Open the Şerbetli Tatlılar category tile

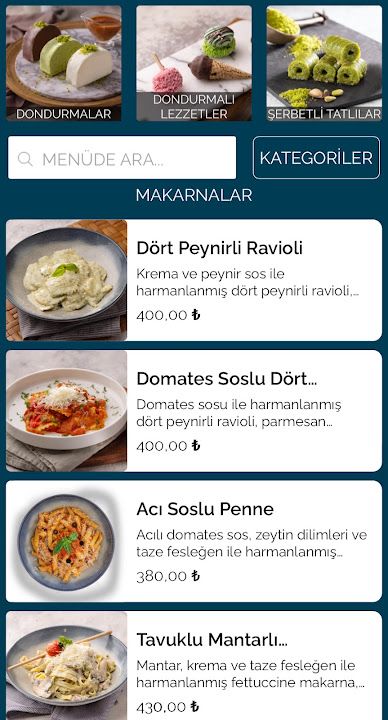pos(324,63)
